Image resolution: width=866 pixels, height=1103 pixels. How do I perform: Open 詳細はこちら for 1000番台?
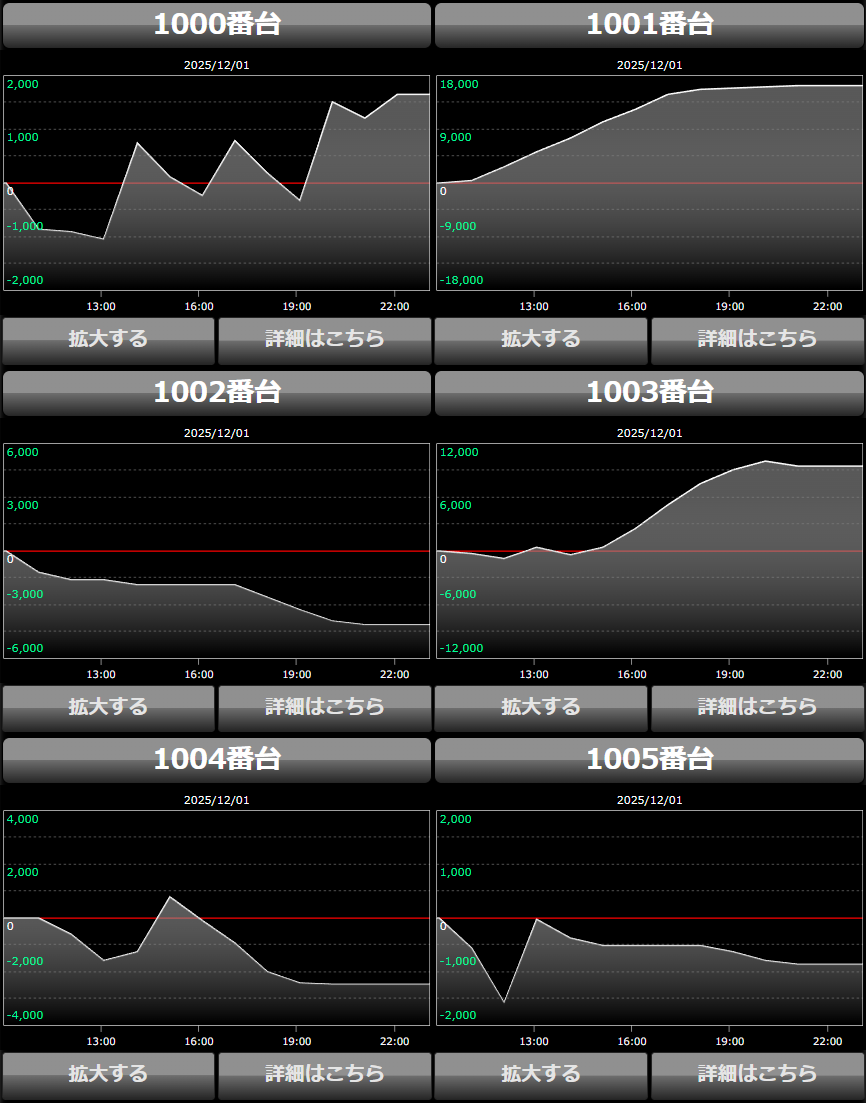tap(324, 340)
